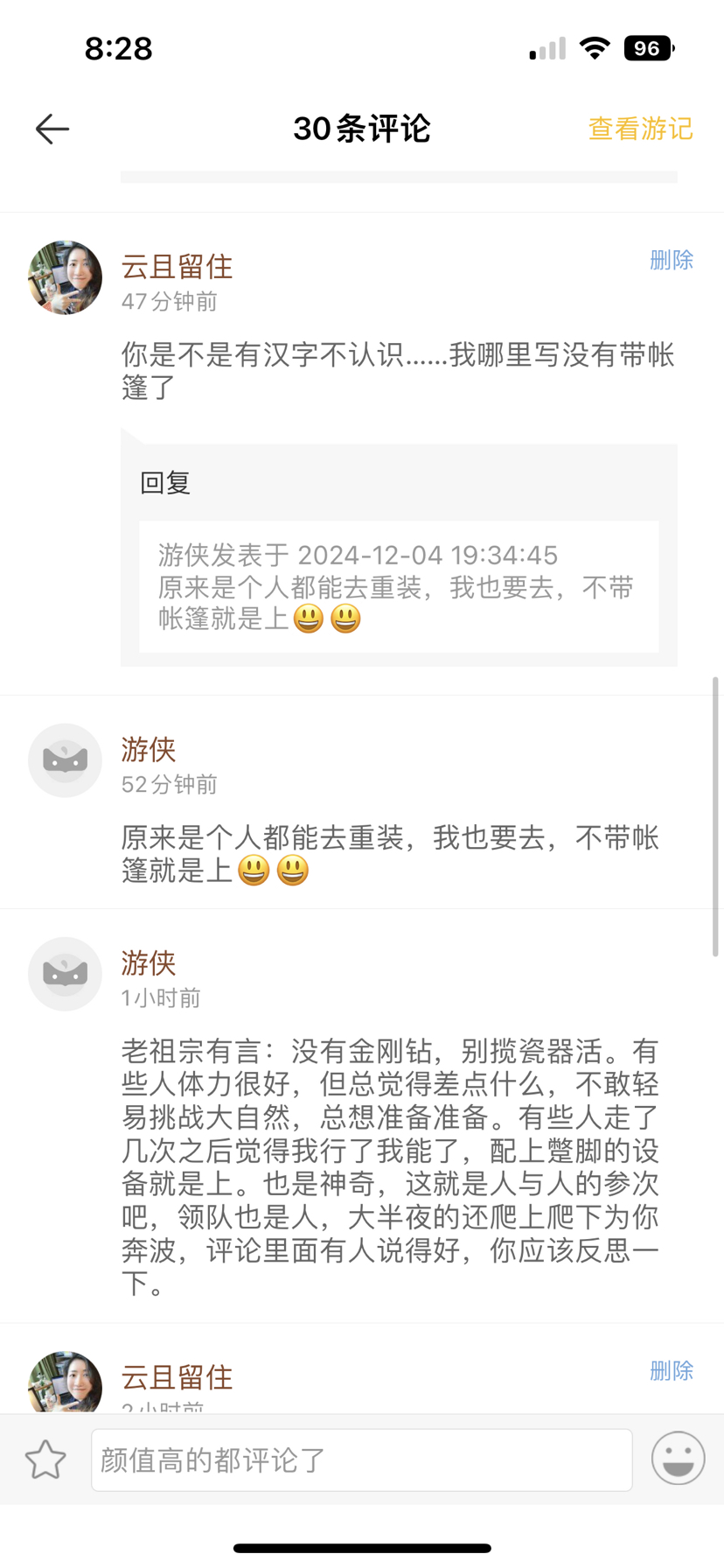Delete the comment posted 47分钟前

671,260
